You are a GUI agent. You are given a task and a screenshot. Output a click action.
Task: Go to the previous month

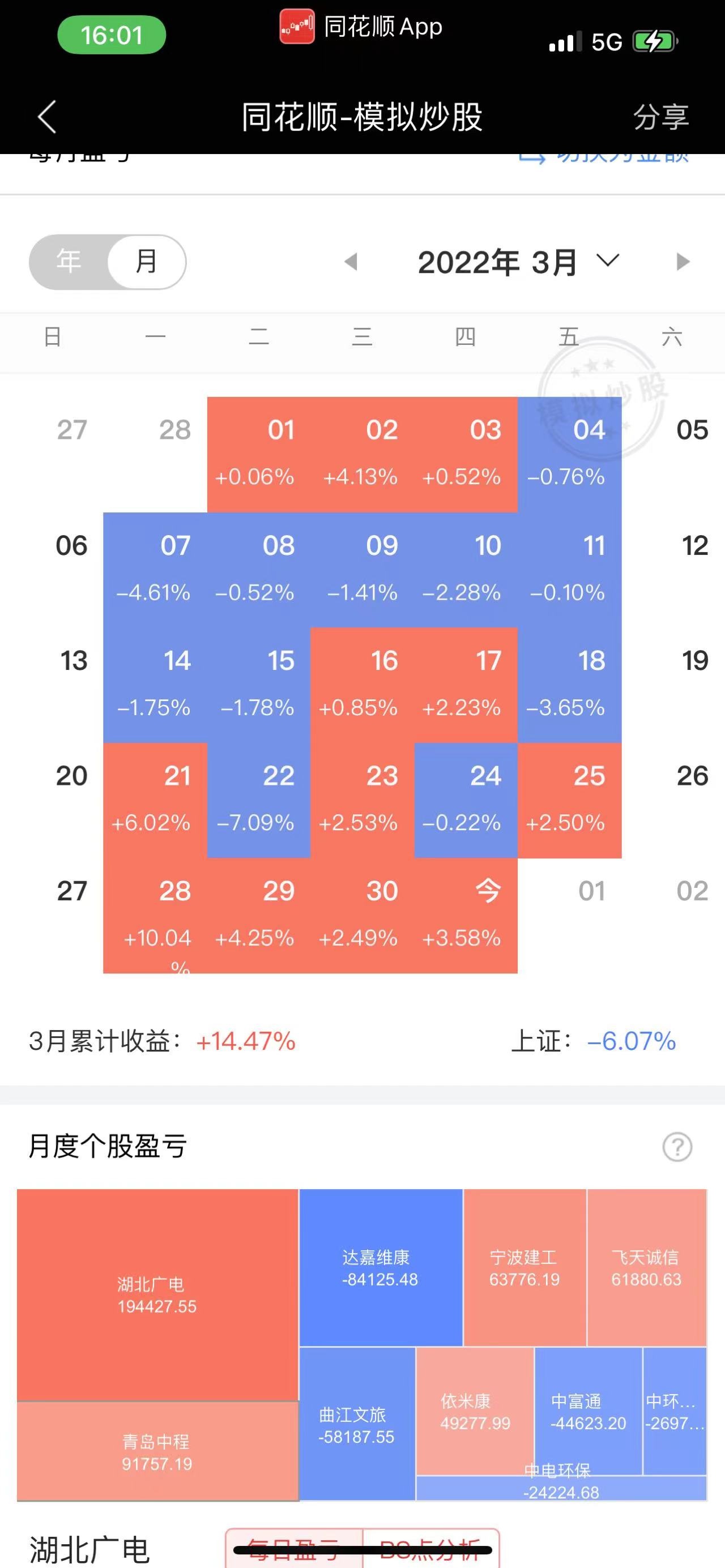351,262
